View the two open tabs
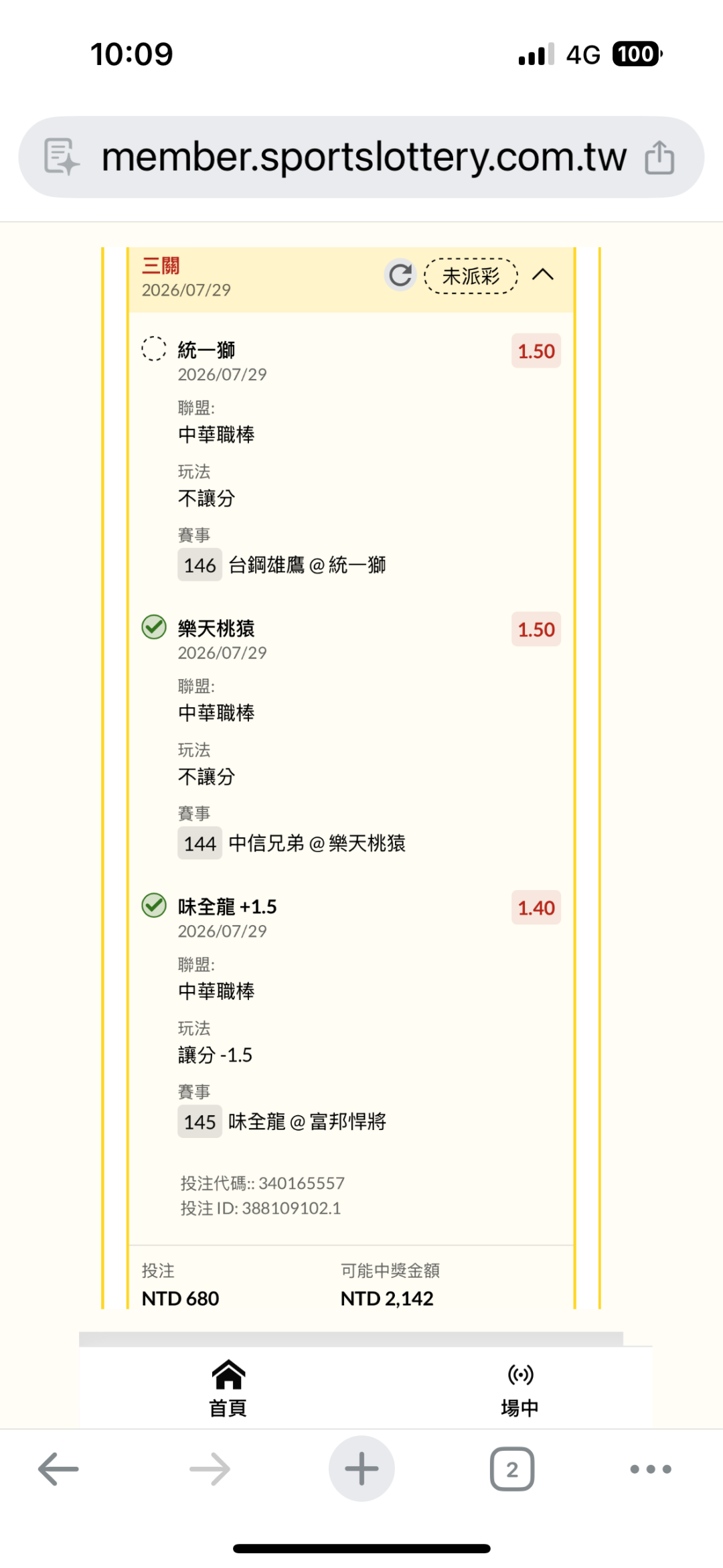This screenshot has height=1568, width=723. tap(512, 1469)
